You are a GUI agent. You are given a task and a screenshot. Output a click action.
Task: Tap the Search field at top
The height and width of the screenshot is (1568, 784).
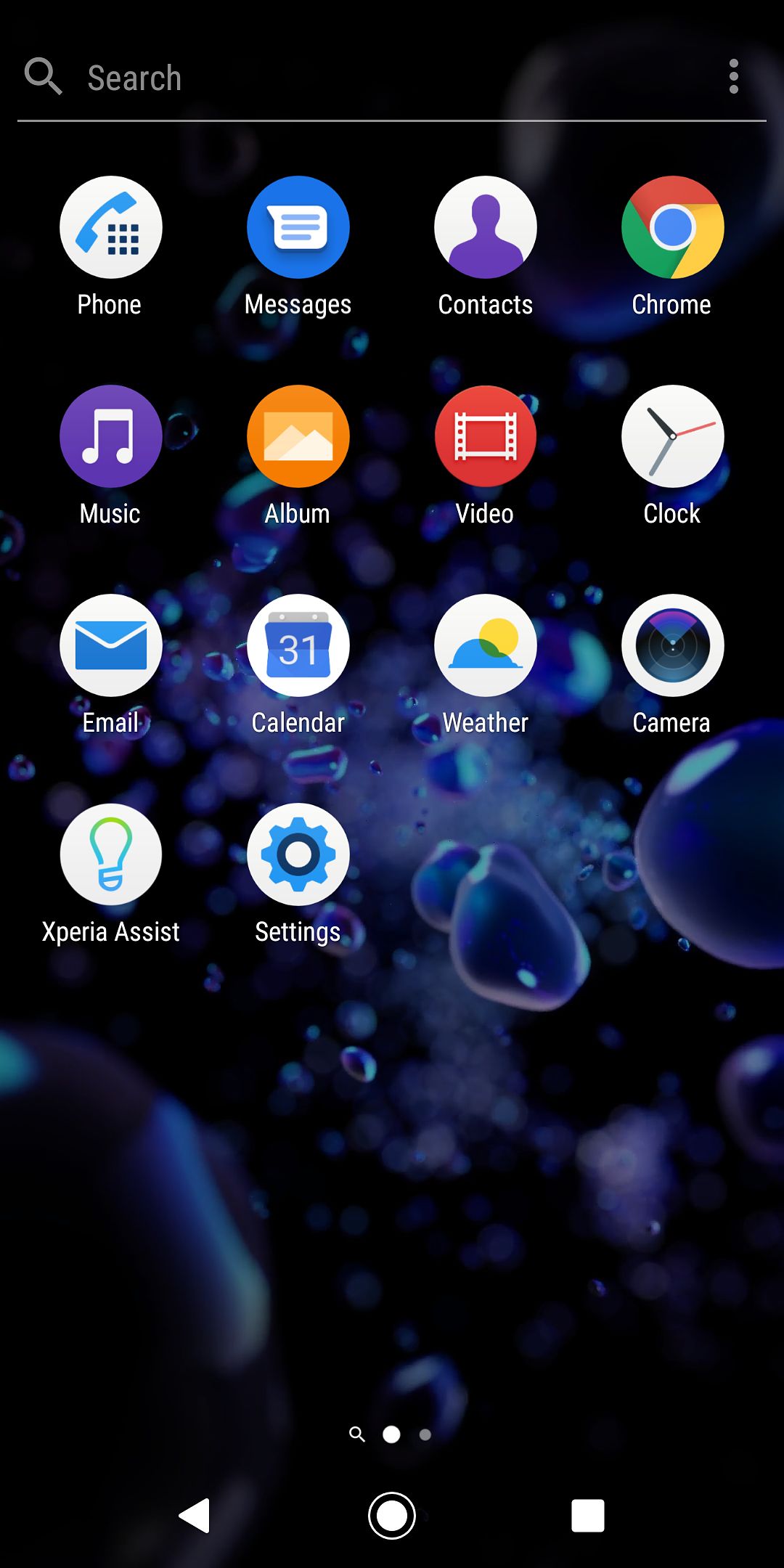(x=363, y=78)
